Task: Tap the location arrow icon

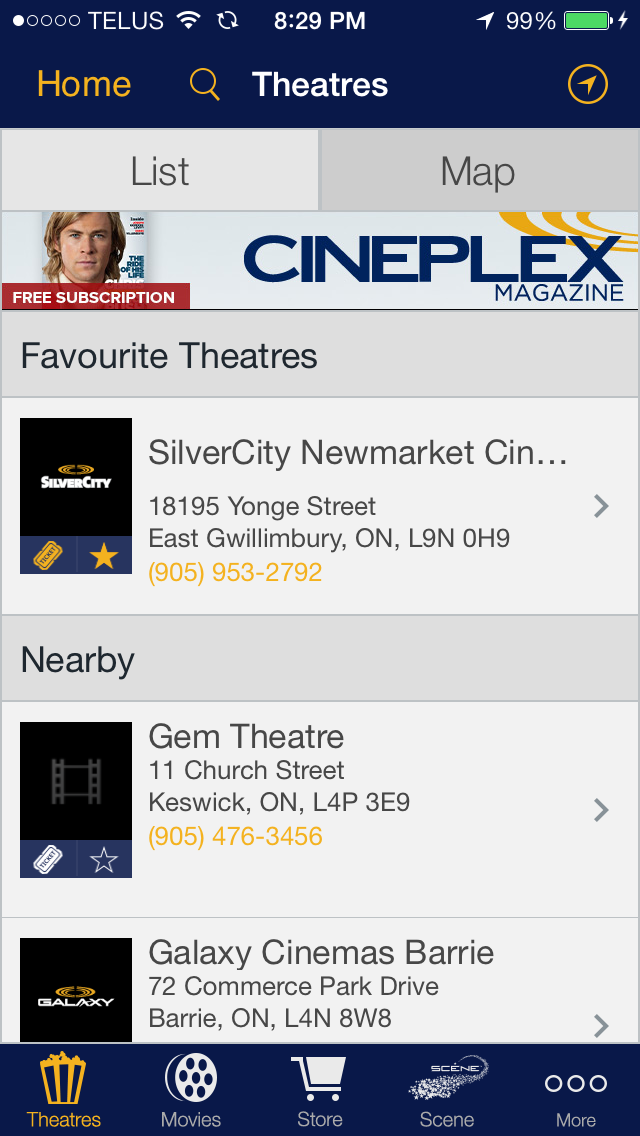Action: click(587, 85)
